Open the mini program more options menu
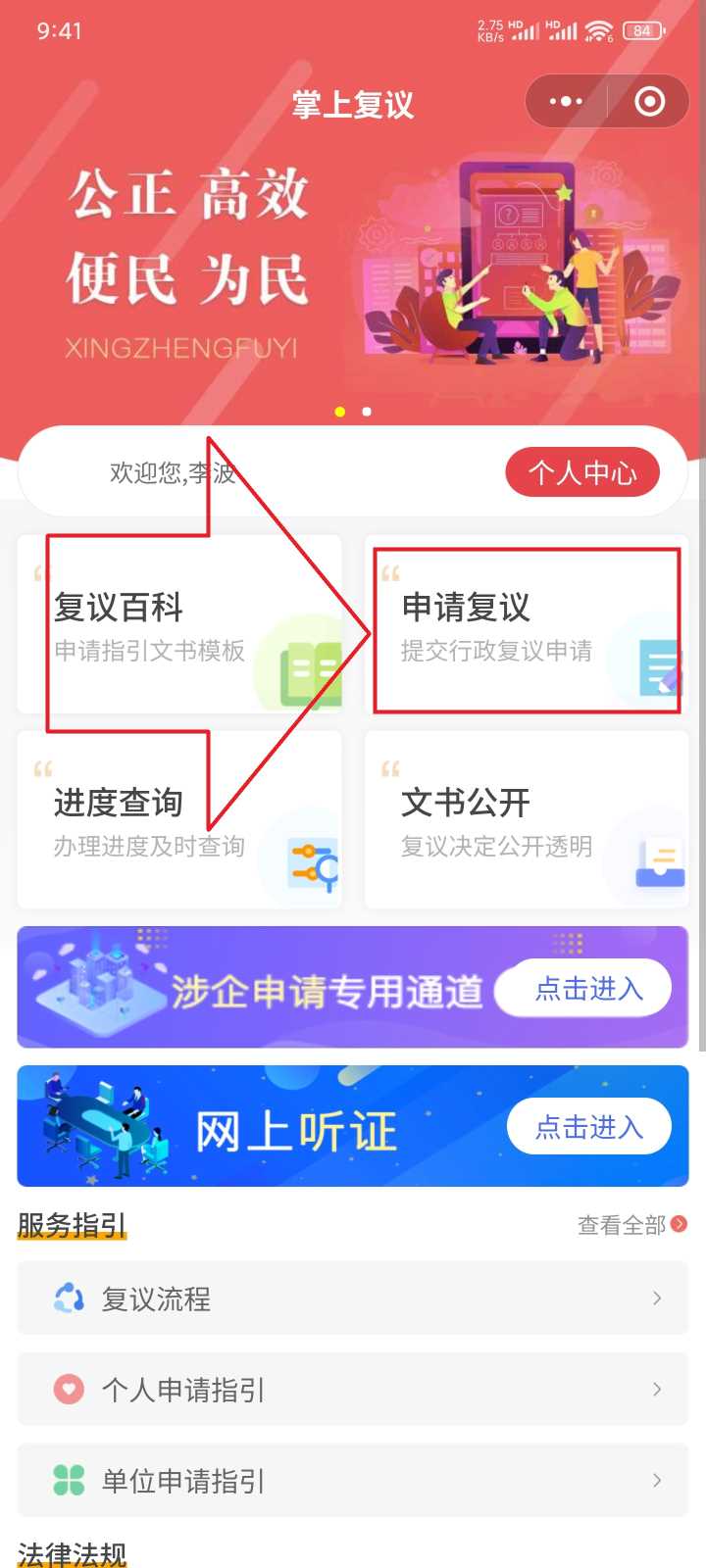706x1568 pixels. (x=566, y=101)
